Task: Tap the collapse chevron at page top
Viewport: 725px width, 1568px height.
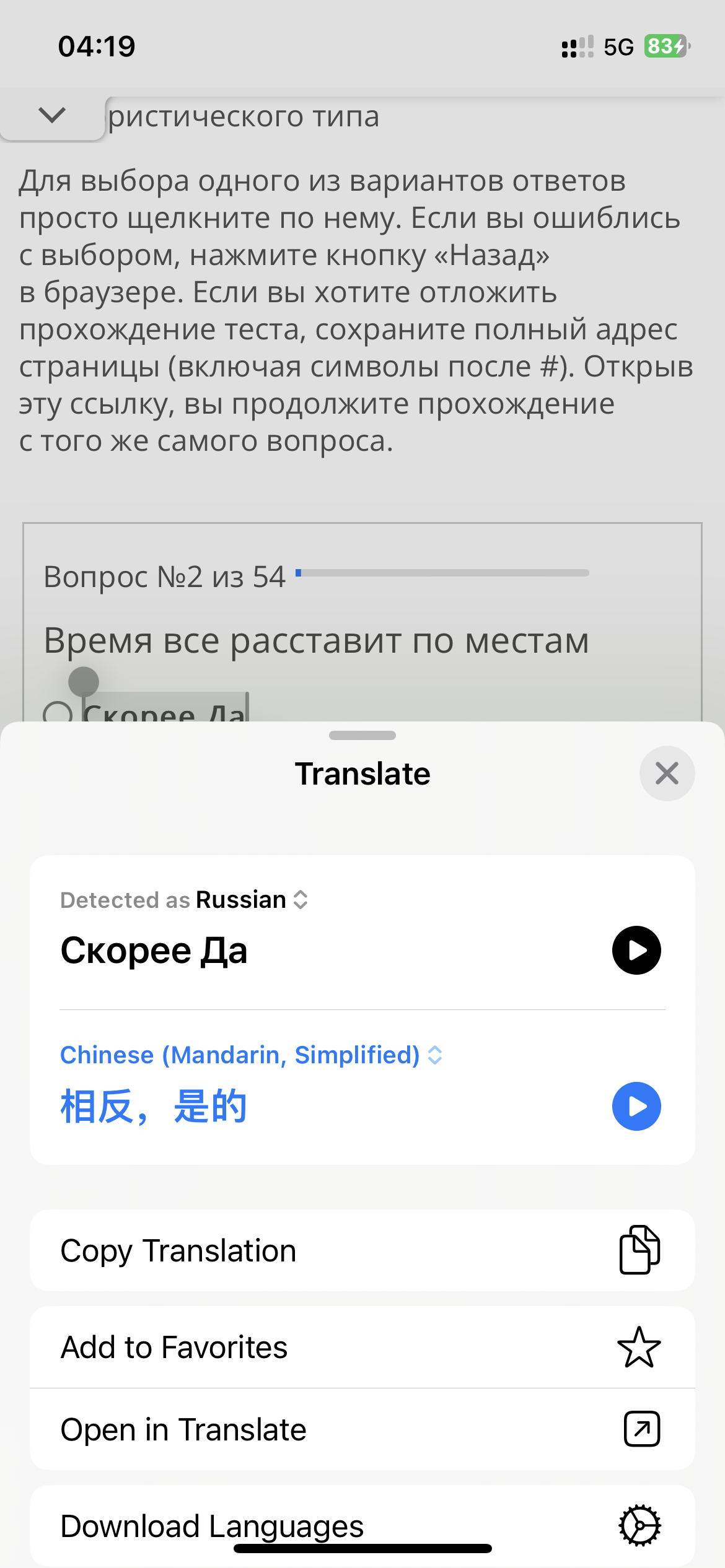Action: pos(52,115)
